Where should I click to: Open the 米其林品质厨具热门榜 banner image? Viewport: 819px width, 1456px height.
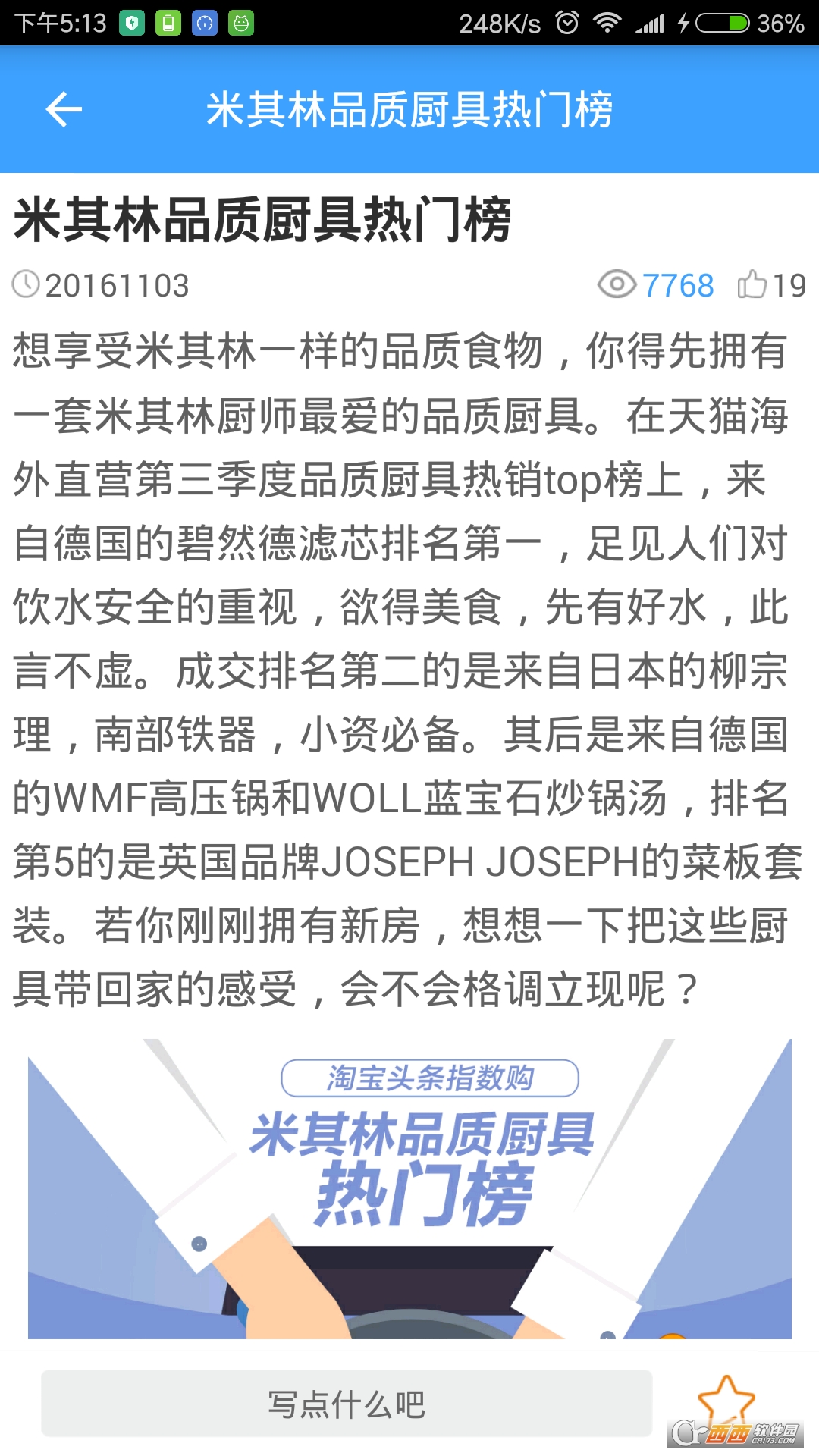tap(409, 1188)
